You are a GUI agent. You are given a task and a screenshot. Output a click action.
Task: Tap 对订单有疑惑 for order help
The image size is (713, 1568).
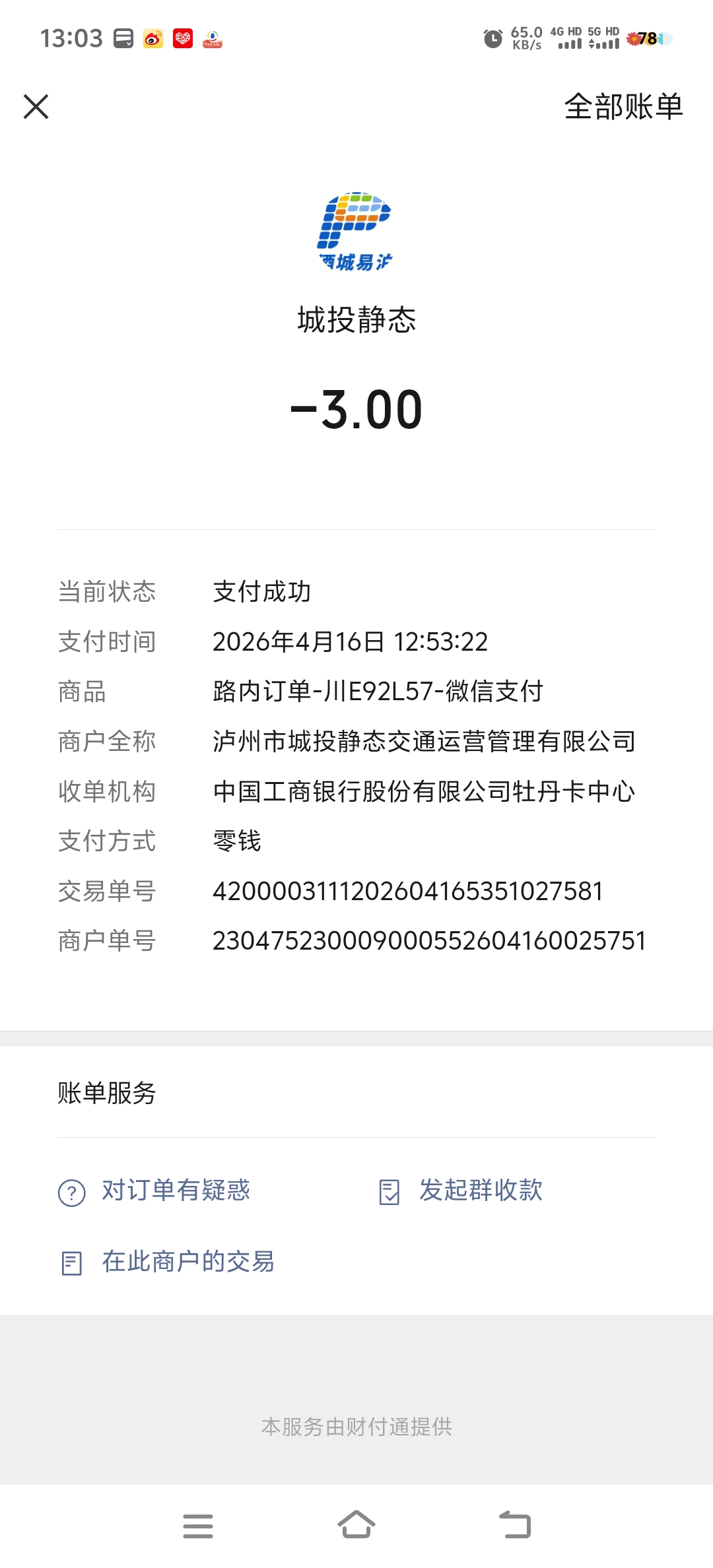pyautogui.click(x=155, y=1191)
